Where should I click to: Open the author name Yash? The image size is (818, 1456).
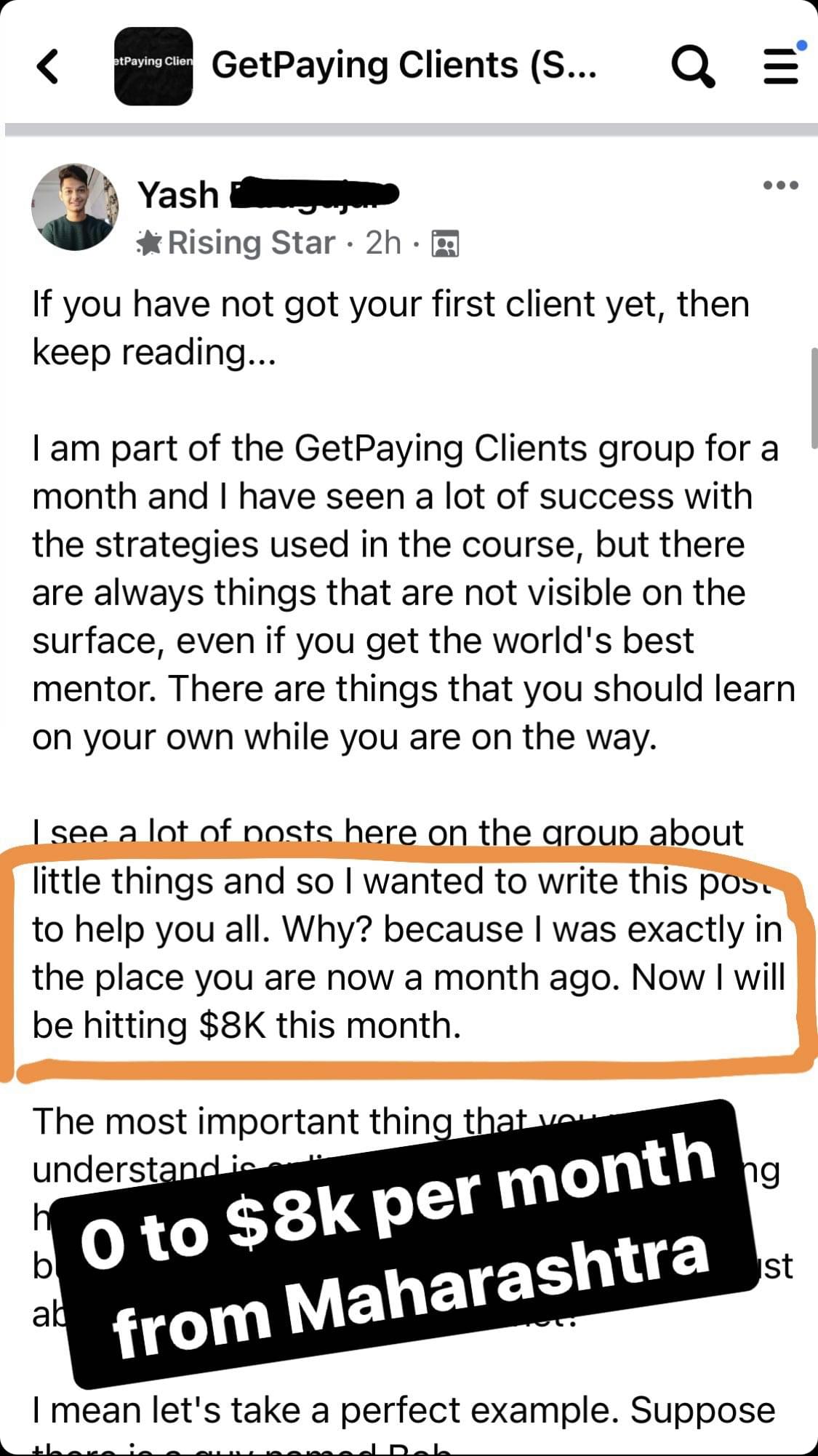click(x=178, y=195)
